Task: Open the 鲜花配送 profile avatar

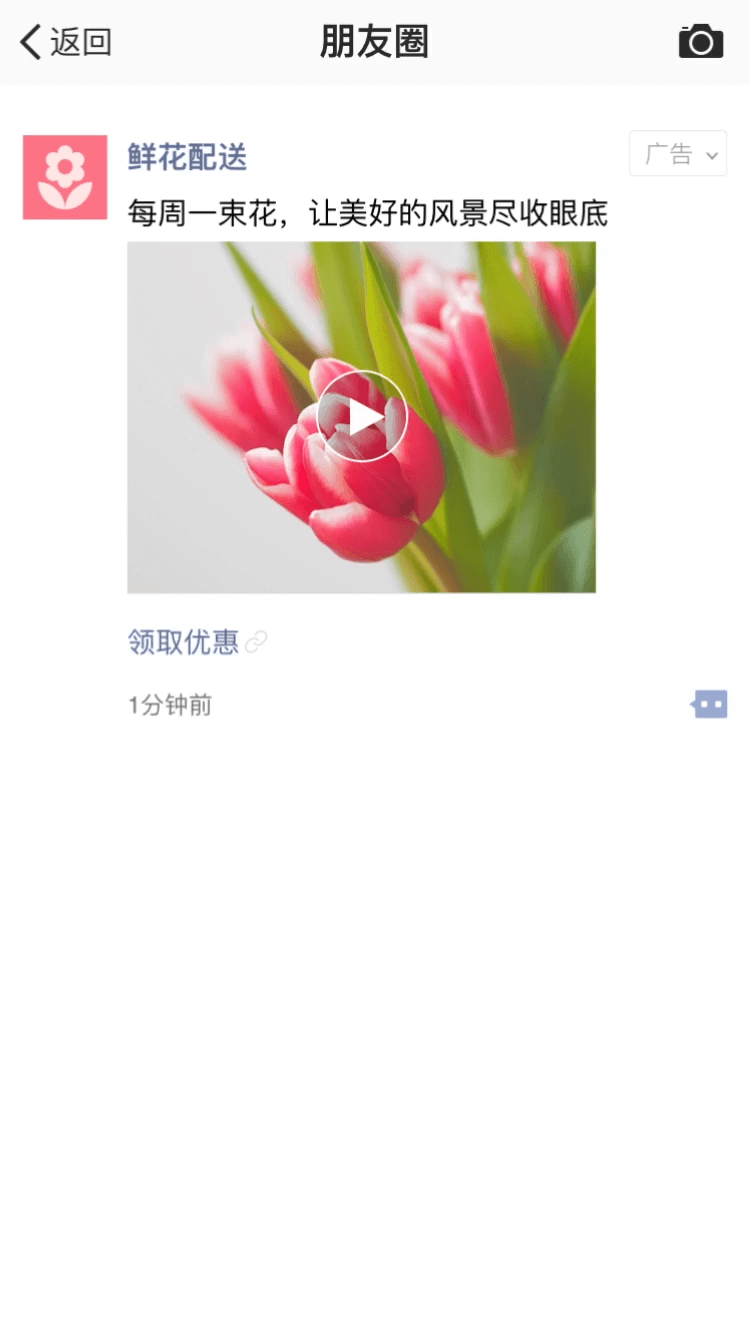Action: point(65,177)
